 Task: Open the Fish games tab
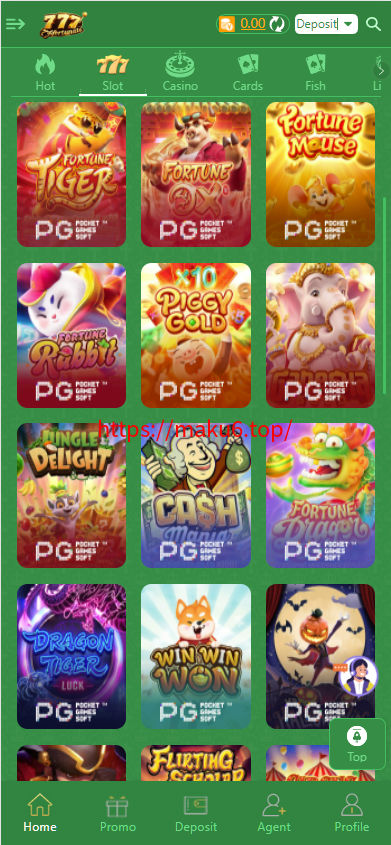[x=315, y=73]
